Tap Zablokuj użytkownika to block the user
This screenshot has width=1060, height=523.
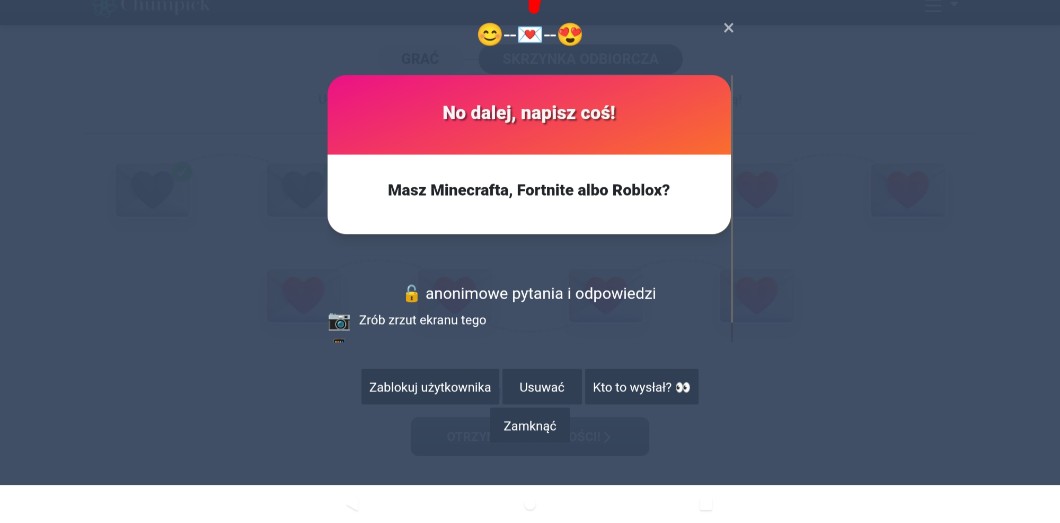pyautogui.click(x=430, y=387)
